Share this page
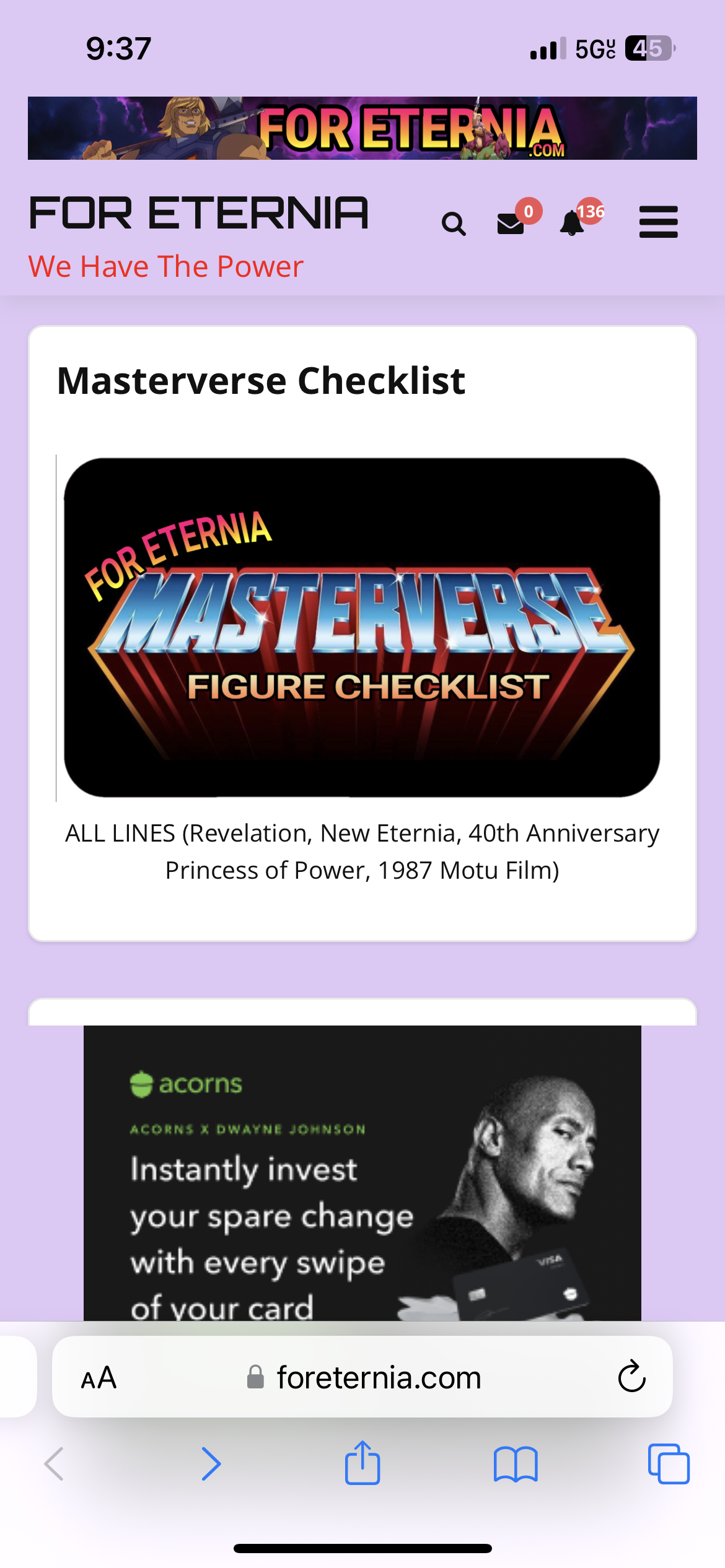 362,1463
